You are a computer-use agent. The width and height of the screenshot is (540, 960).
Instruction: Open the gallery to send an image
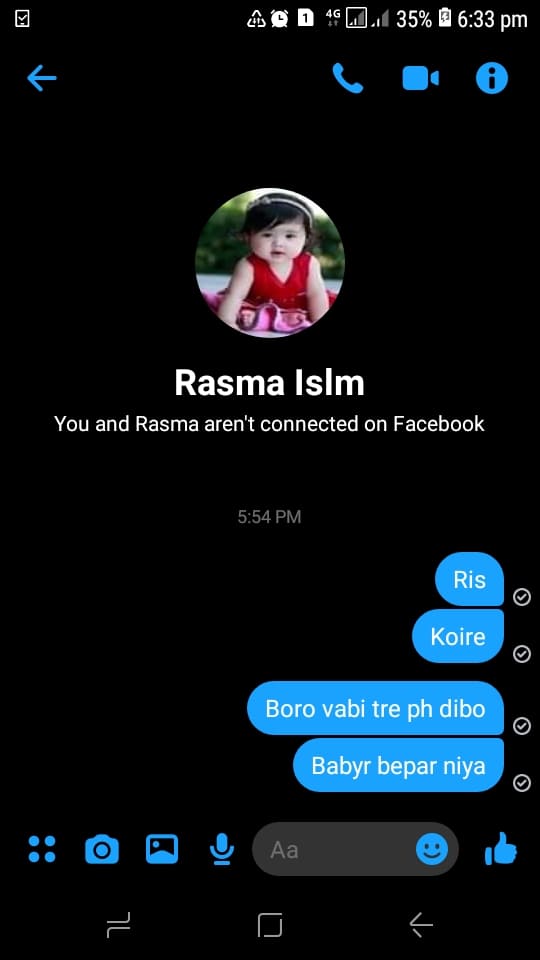click(162, 849)
